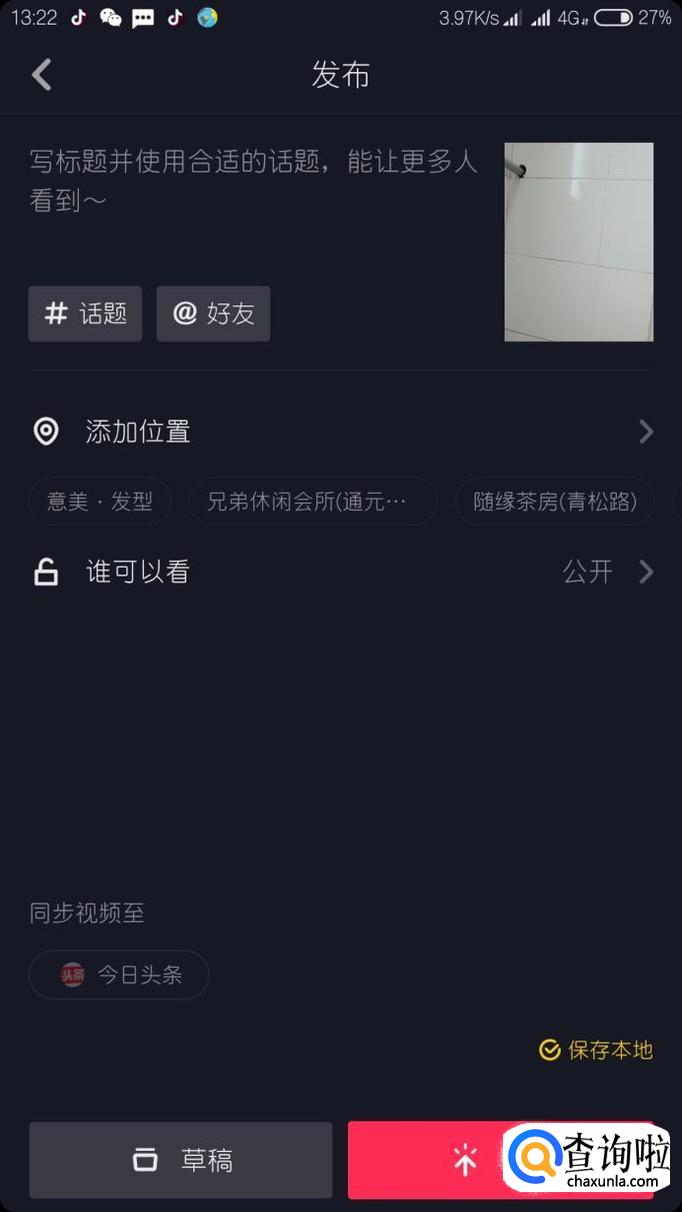Image resolution: width=682 pixels, height=1212 pixels.
Task: Mention a friend with @ 好友
Action: click(213, 314)
